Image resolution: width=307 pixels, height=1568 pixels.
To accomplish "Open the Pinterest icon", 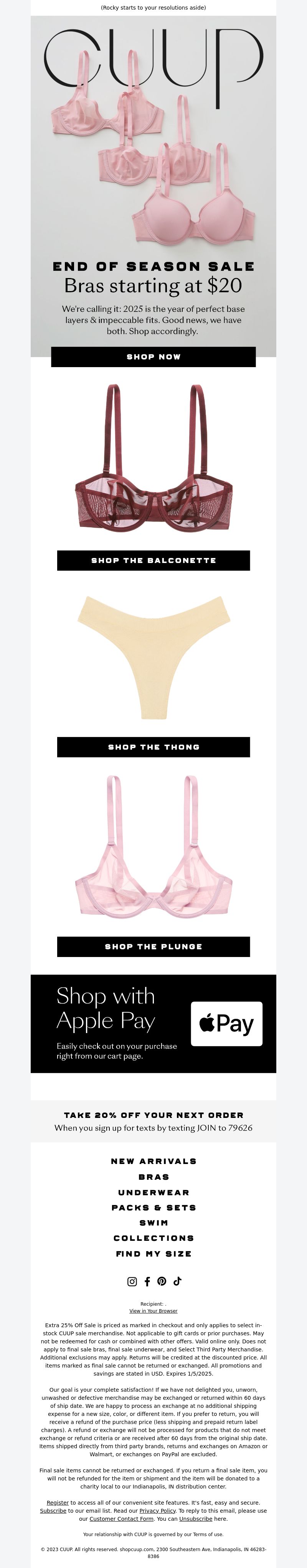I will click(x=162, y=1281).
